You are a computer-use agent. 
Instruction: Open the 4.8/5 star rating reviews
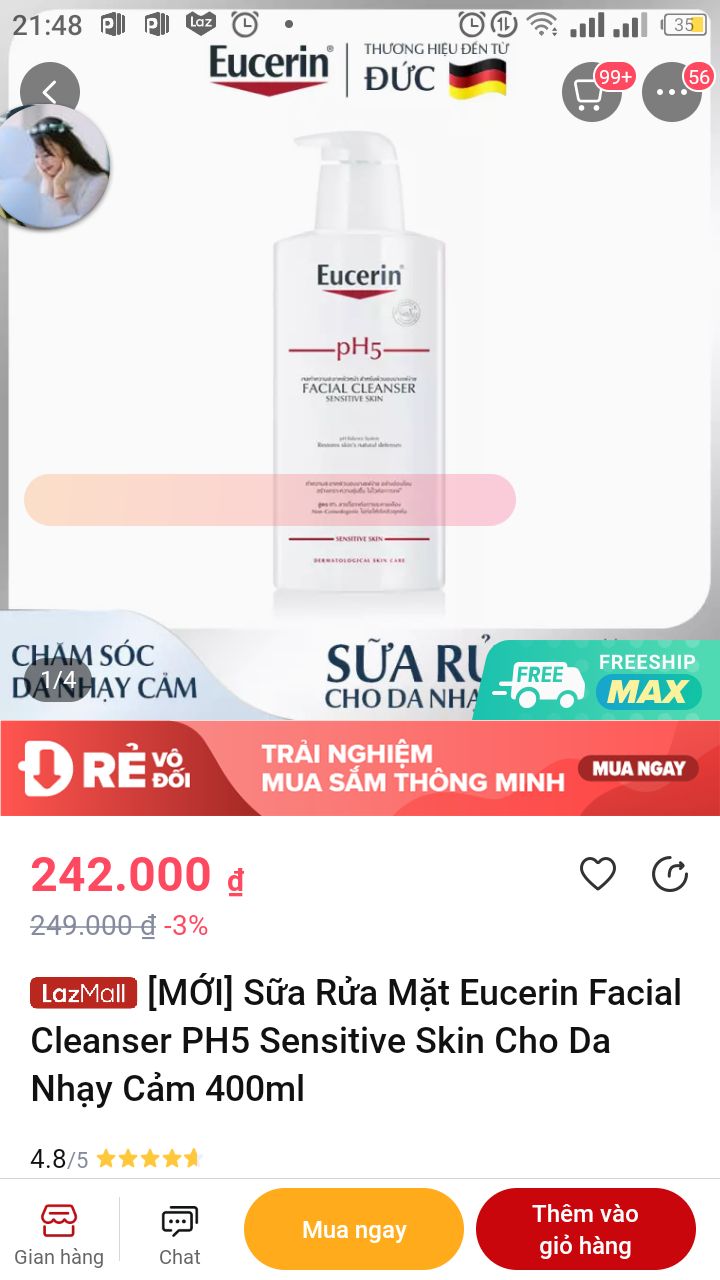click(116, 1159)
